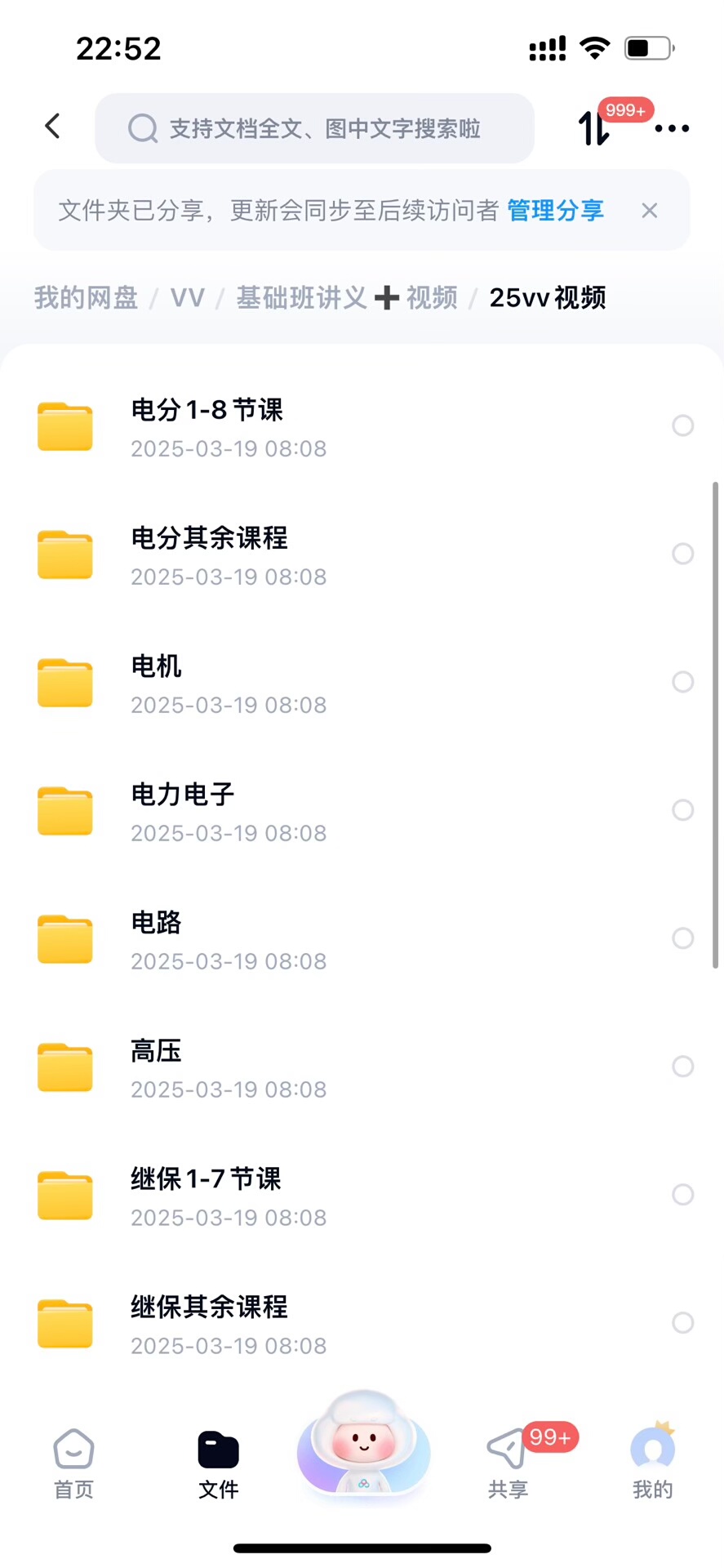Tap the 管理分享 link
Viewport: 724px width, 1568px height.
pos(555,211)
